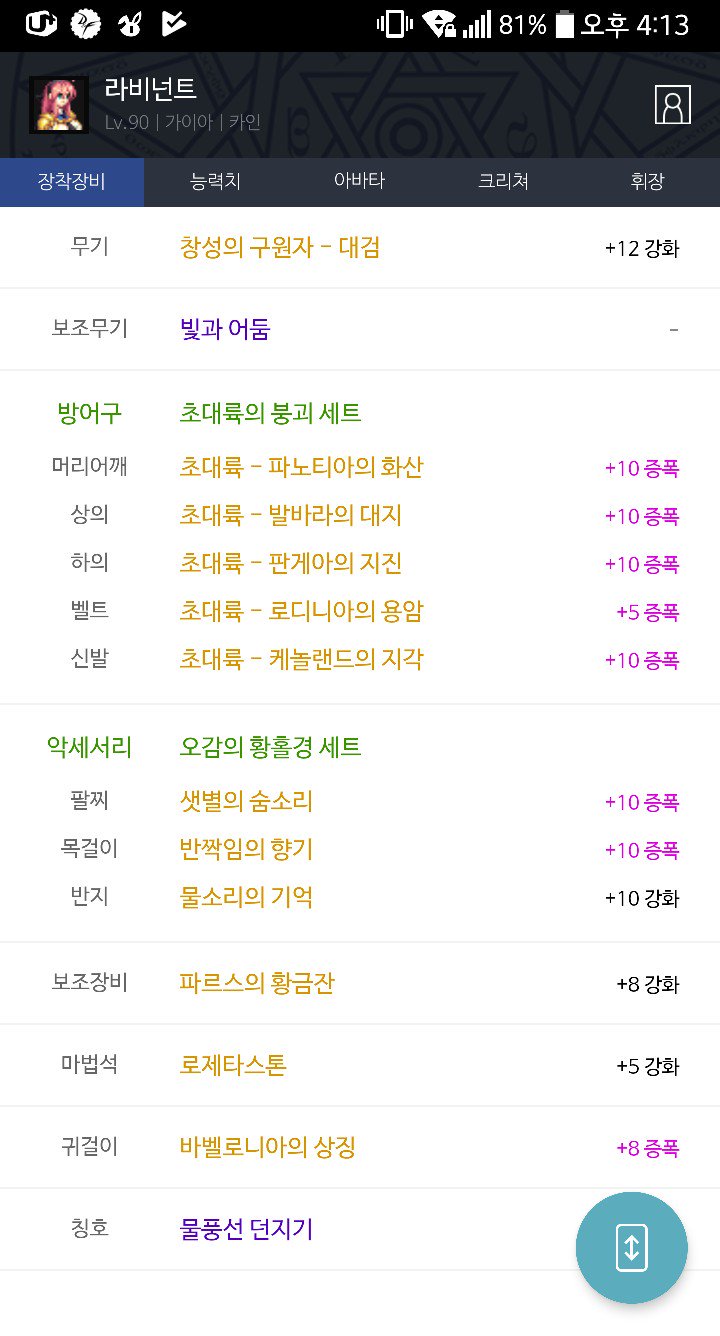Open earring item 바벨로니아의 상징
Screen dimensions: 720x1336
pos(268,1147)
